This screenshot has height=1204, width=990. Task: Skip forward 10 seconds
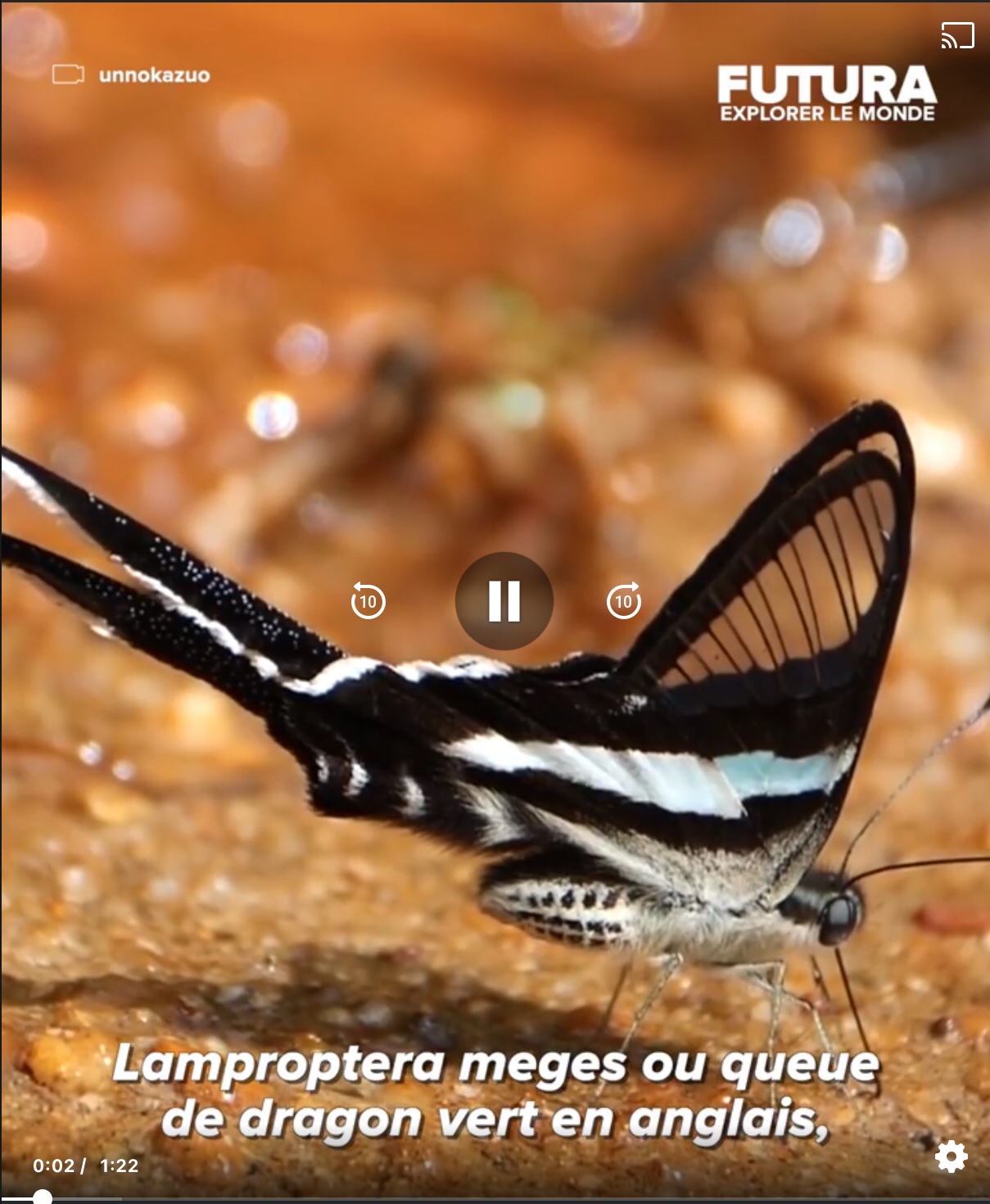(x=624, y=601)
